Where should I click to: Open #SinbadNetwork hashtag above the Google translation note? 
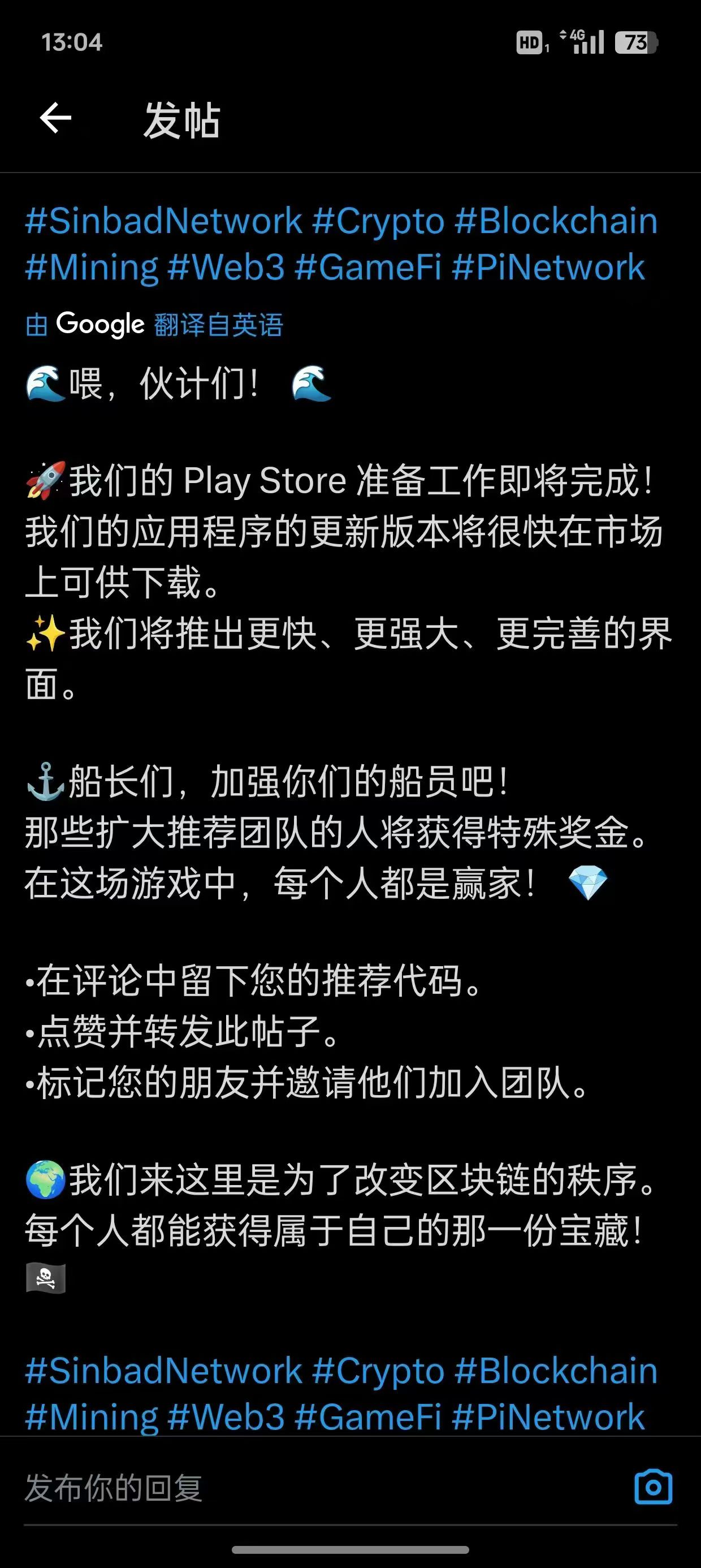pos(164,221)
